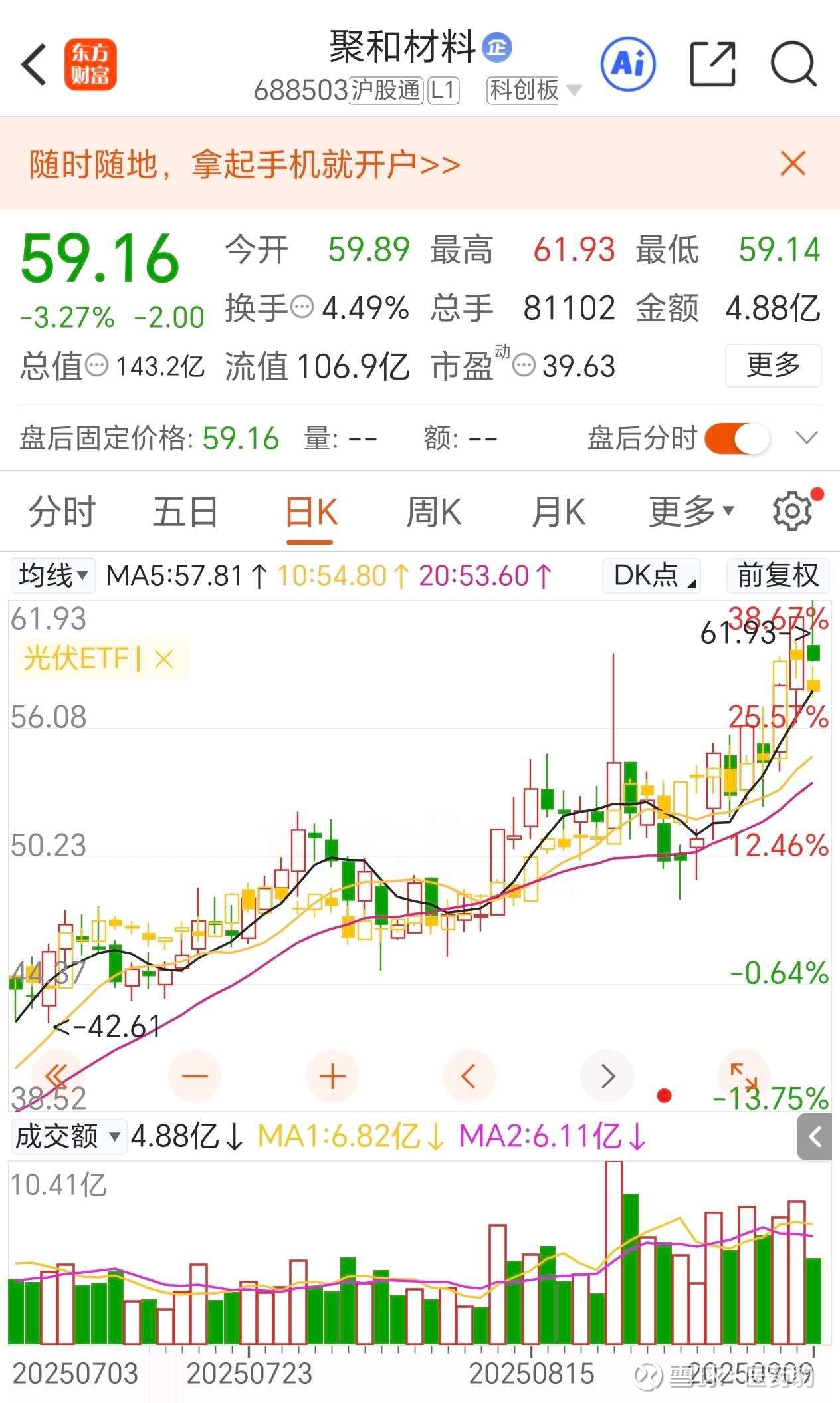Go back using the top-left arrow
Viewport: 840px width, 1403px height.
coord(35,64)
